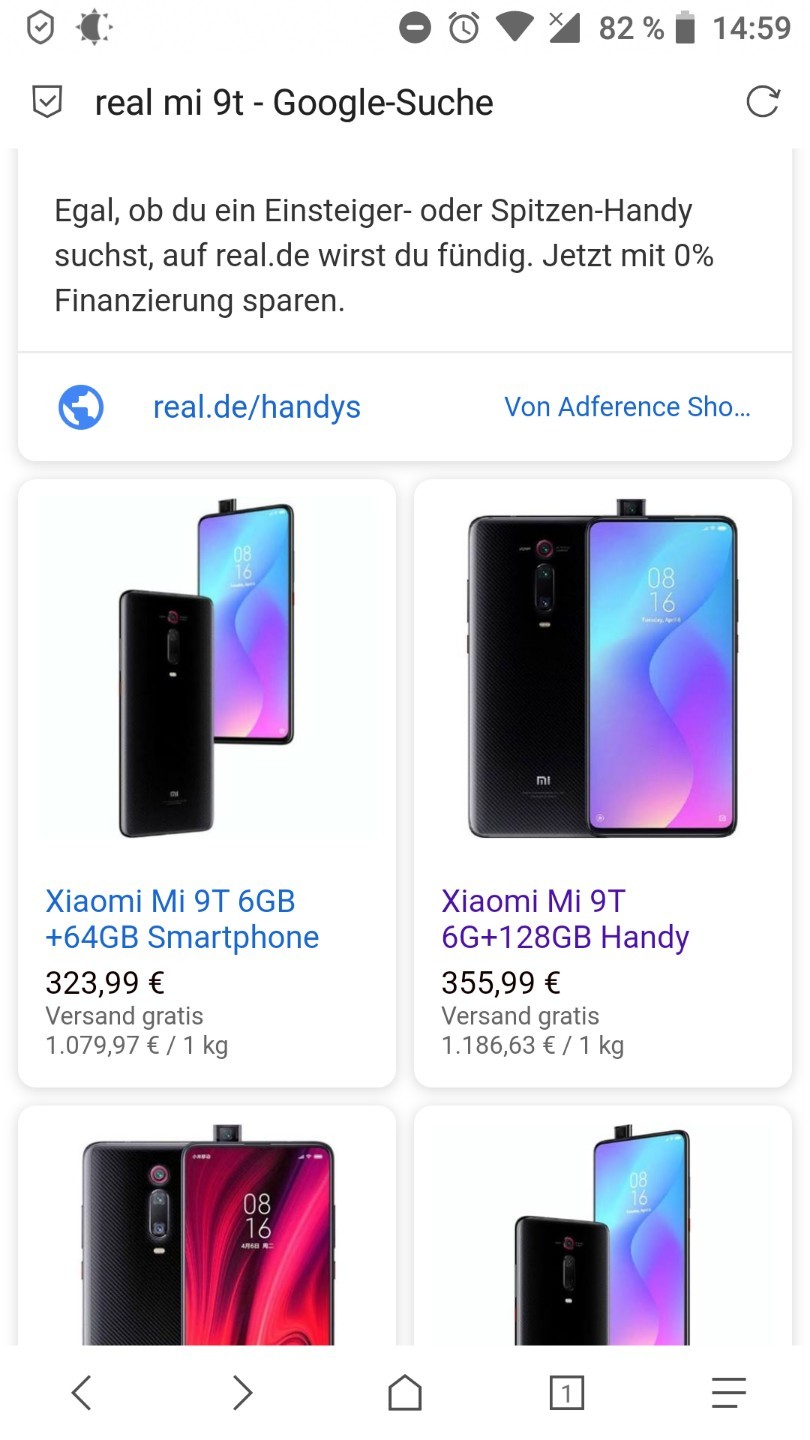
Task: Go forward to the next page
Action: click(x=243, y=1392)
